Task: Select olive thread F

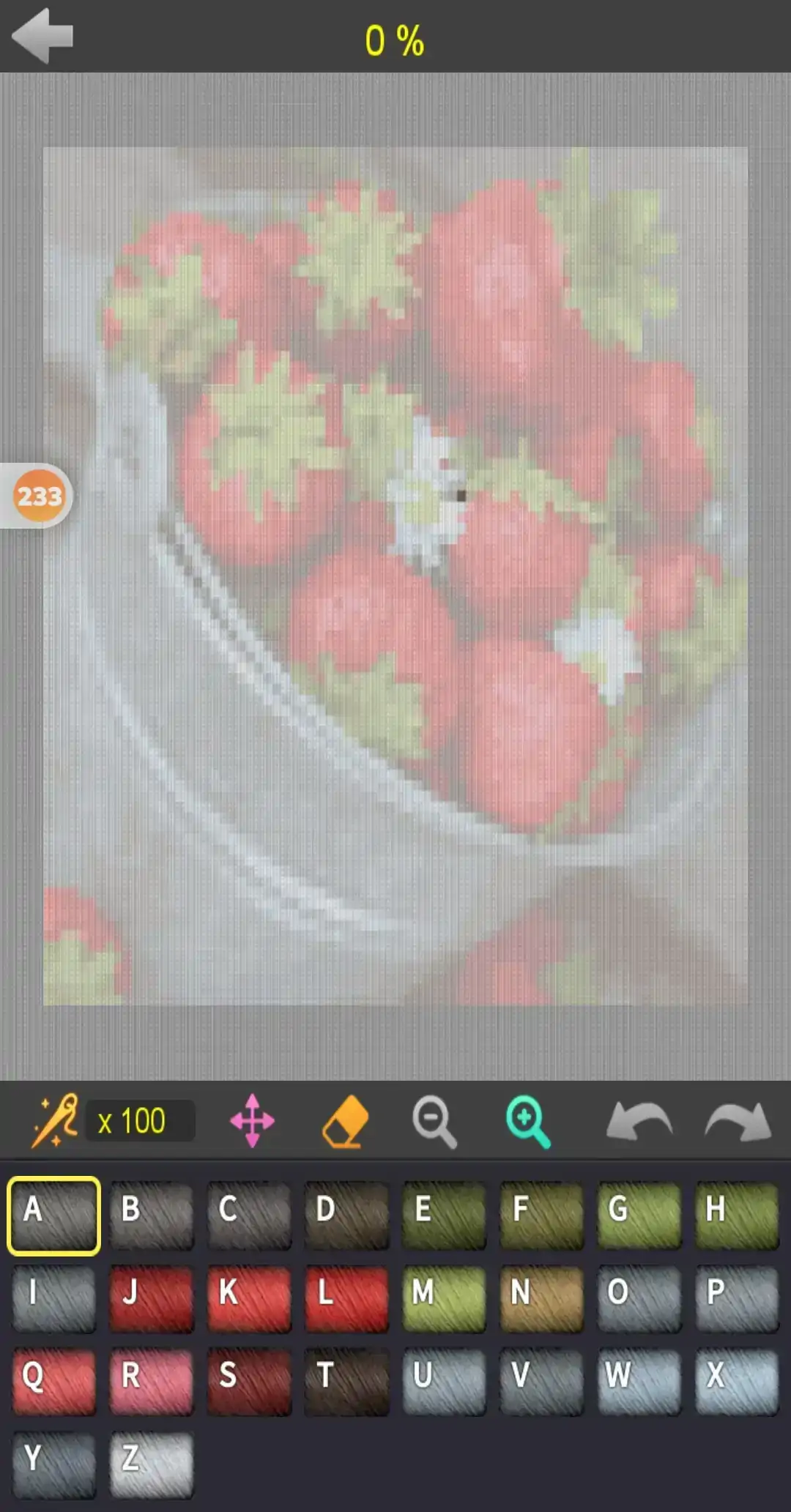Action: point(541,1215)
